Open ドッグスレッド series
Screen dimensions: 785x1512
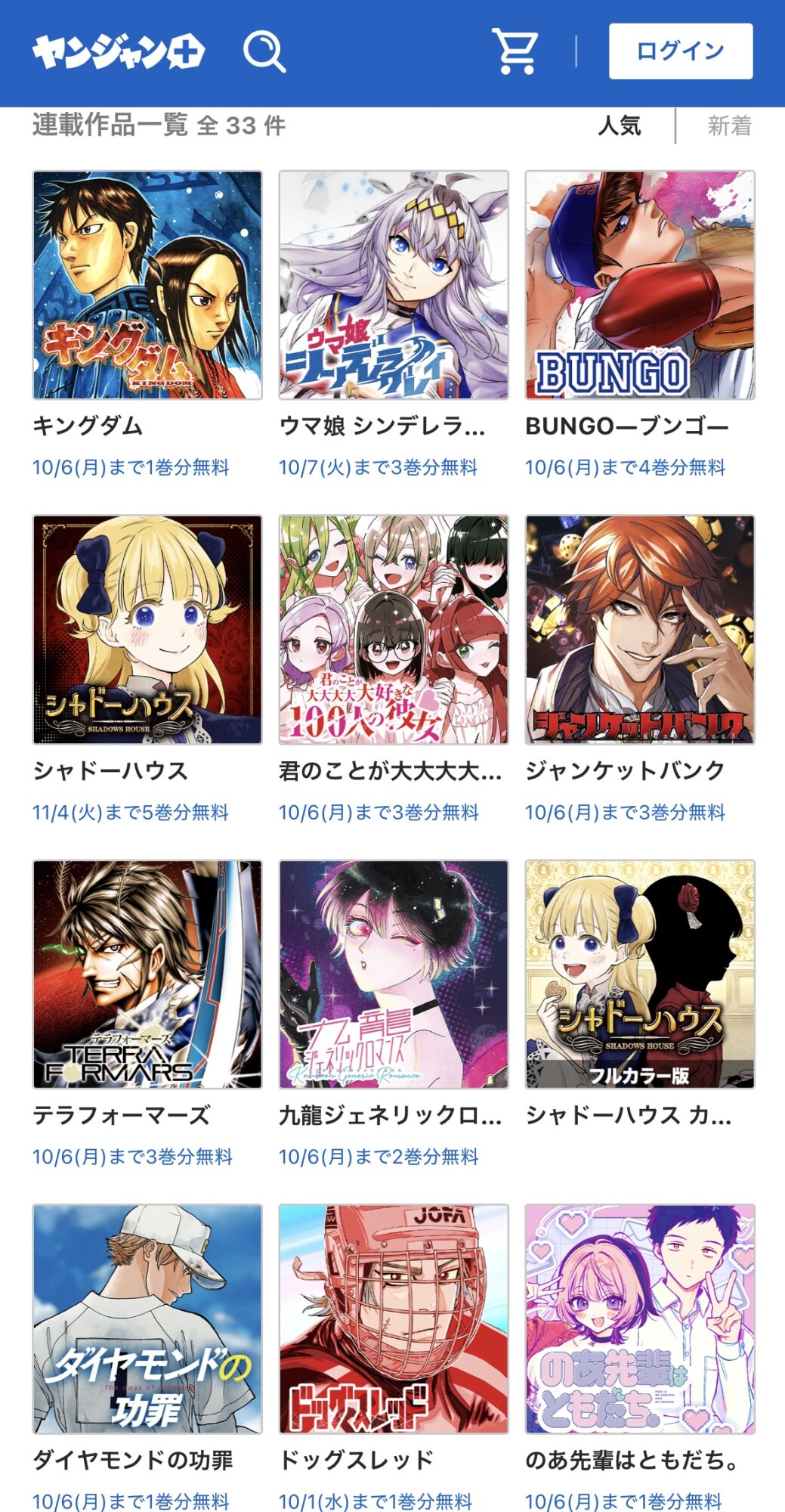pyautogui.click(x=394, y=1319)
